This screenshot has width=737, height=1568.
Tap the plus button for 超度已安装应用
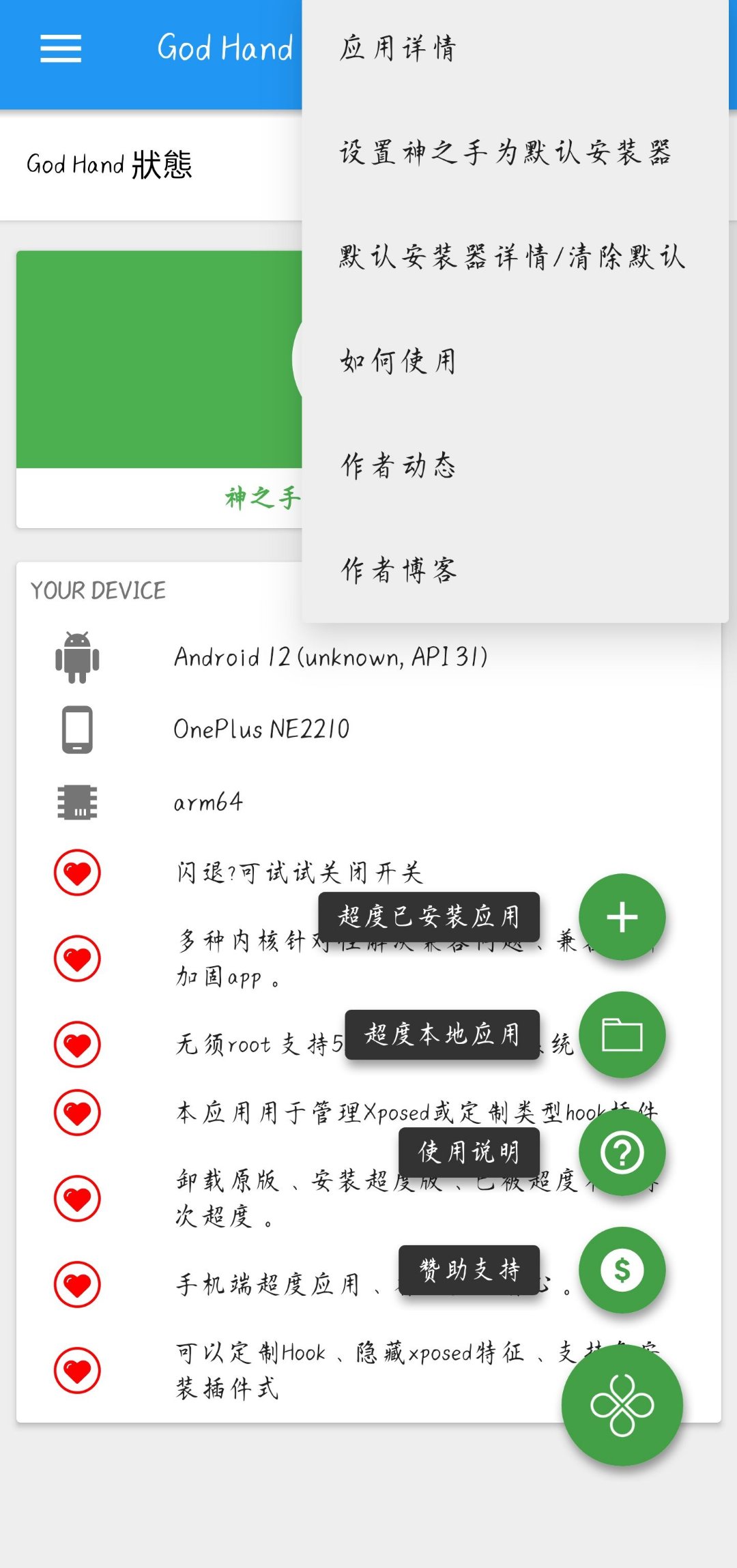pos(622,916)
